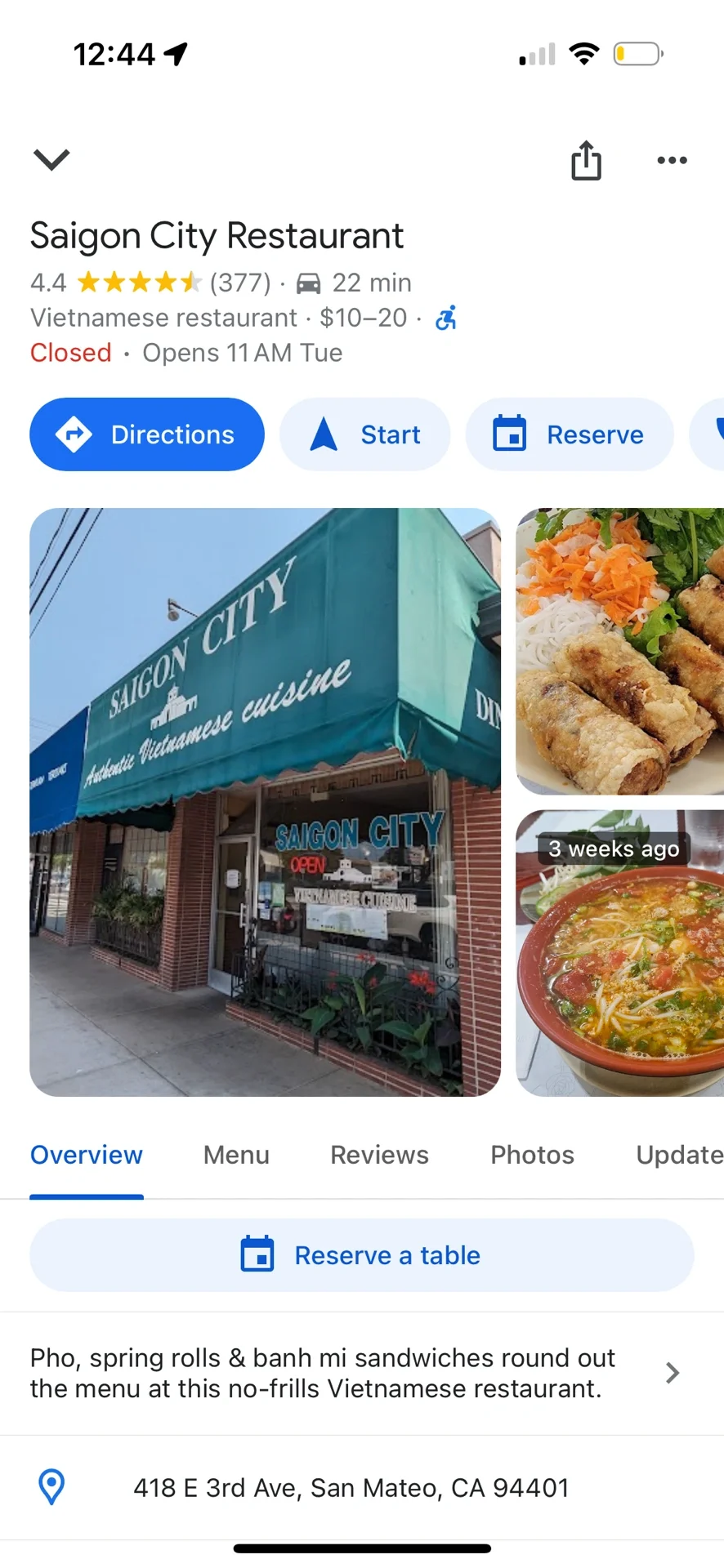Open the share sheet icon
724x1568 pixels.
(586, 161)
